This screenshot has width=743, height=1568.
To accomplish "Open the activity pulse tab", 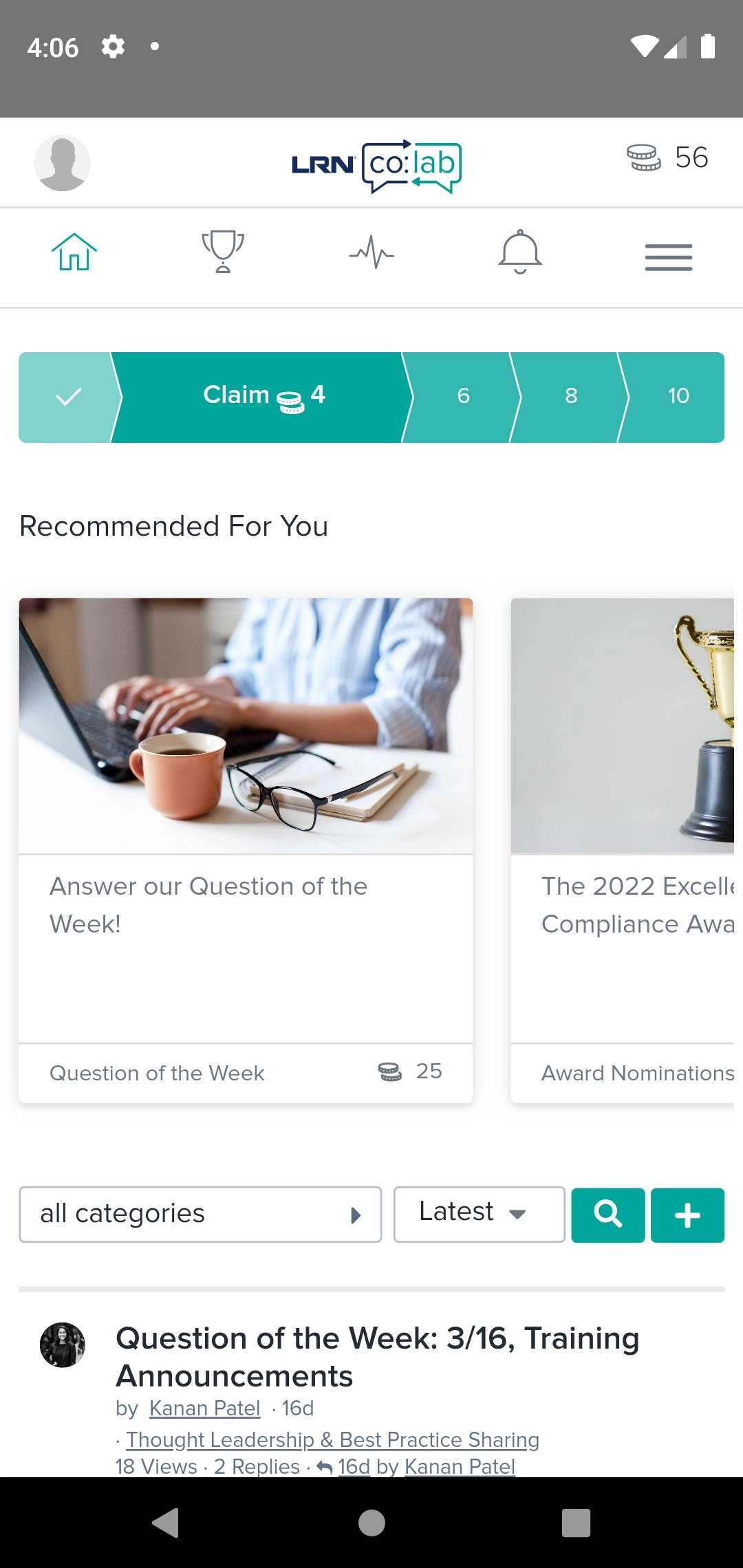I will [371, 252].
